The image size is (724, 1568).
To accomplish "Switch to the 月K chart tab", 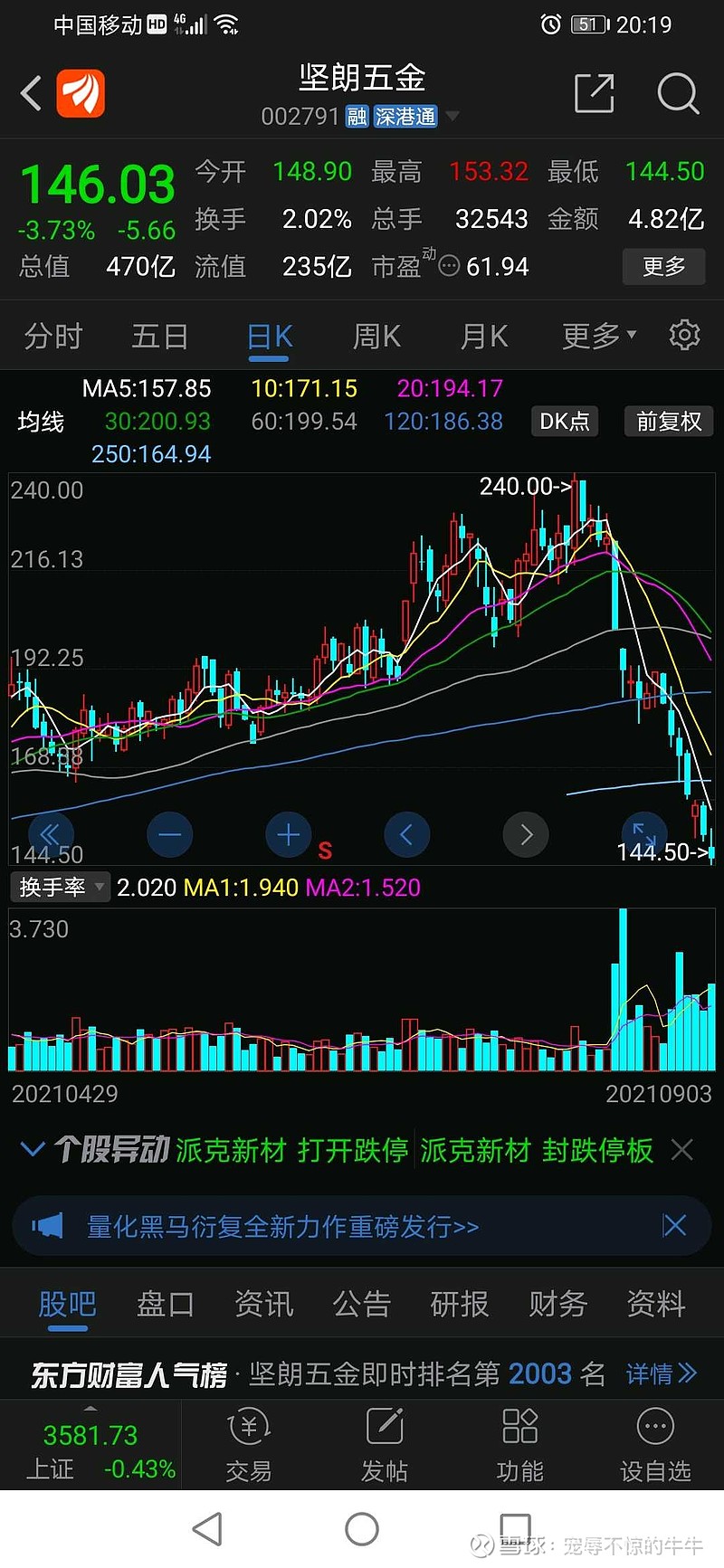I will 484,337.
